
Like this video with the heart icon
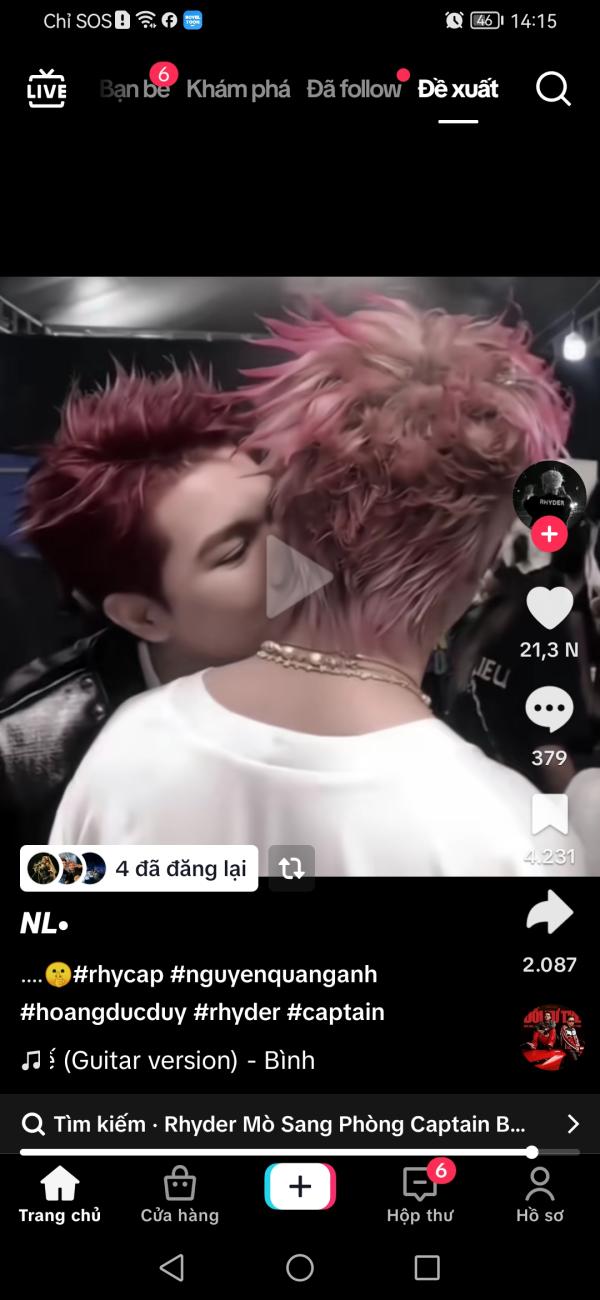click(x=549, y=608)
